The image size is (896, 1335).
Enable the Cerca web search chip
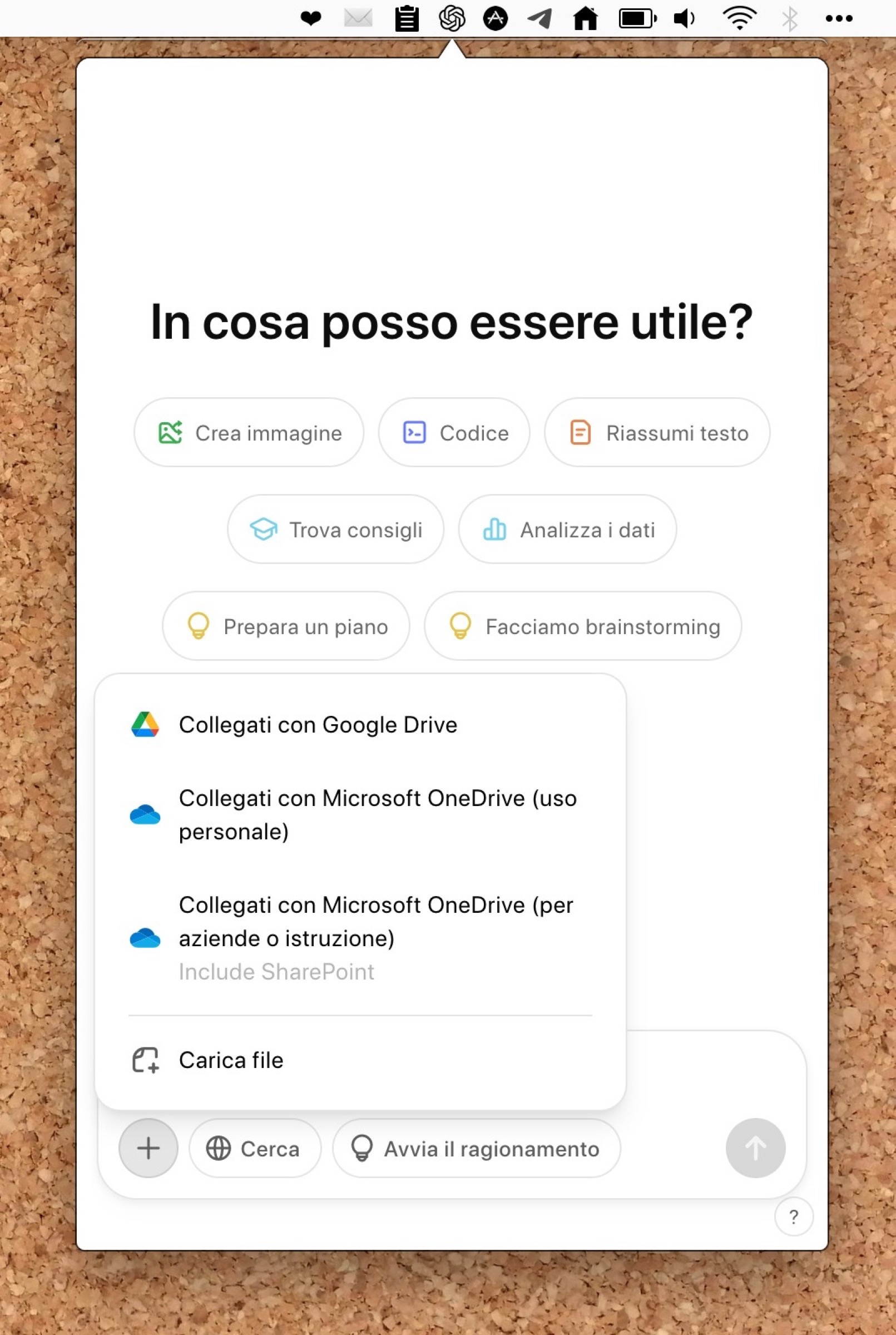pyautogui.click(x=255, y=1149)
